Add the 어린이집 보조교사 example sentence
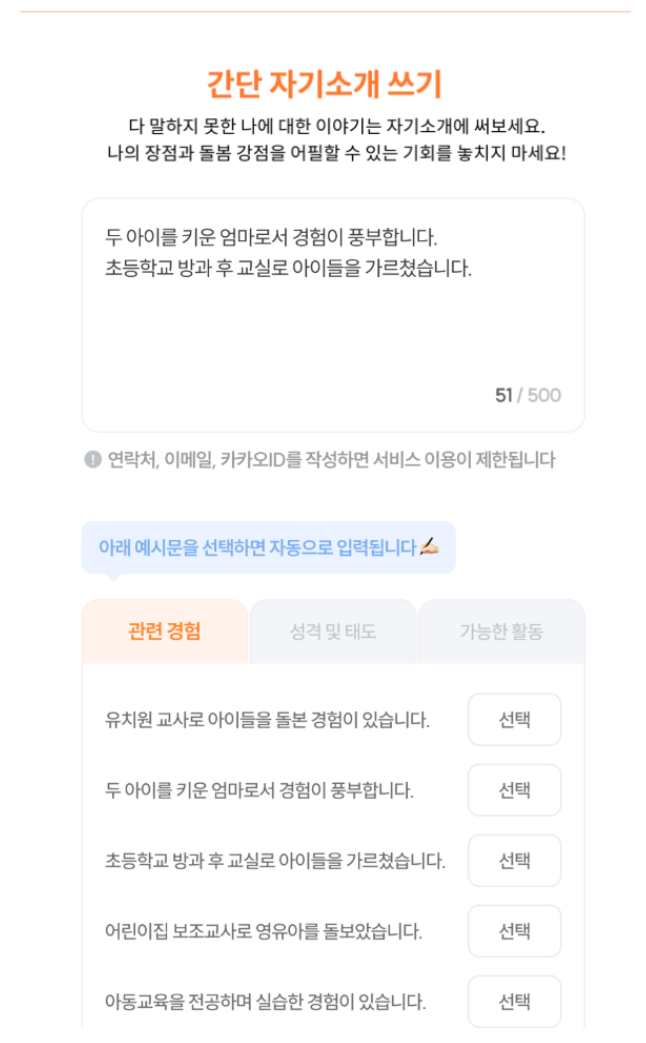 pos(514,931)
